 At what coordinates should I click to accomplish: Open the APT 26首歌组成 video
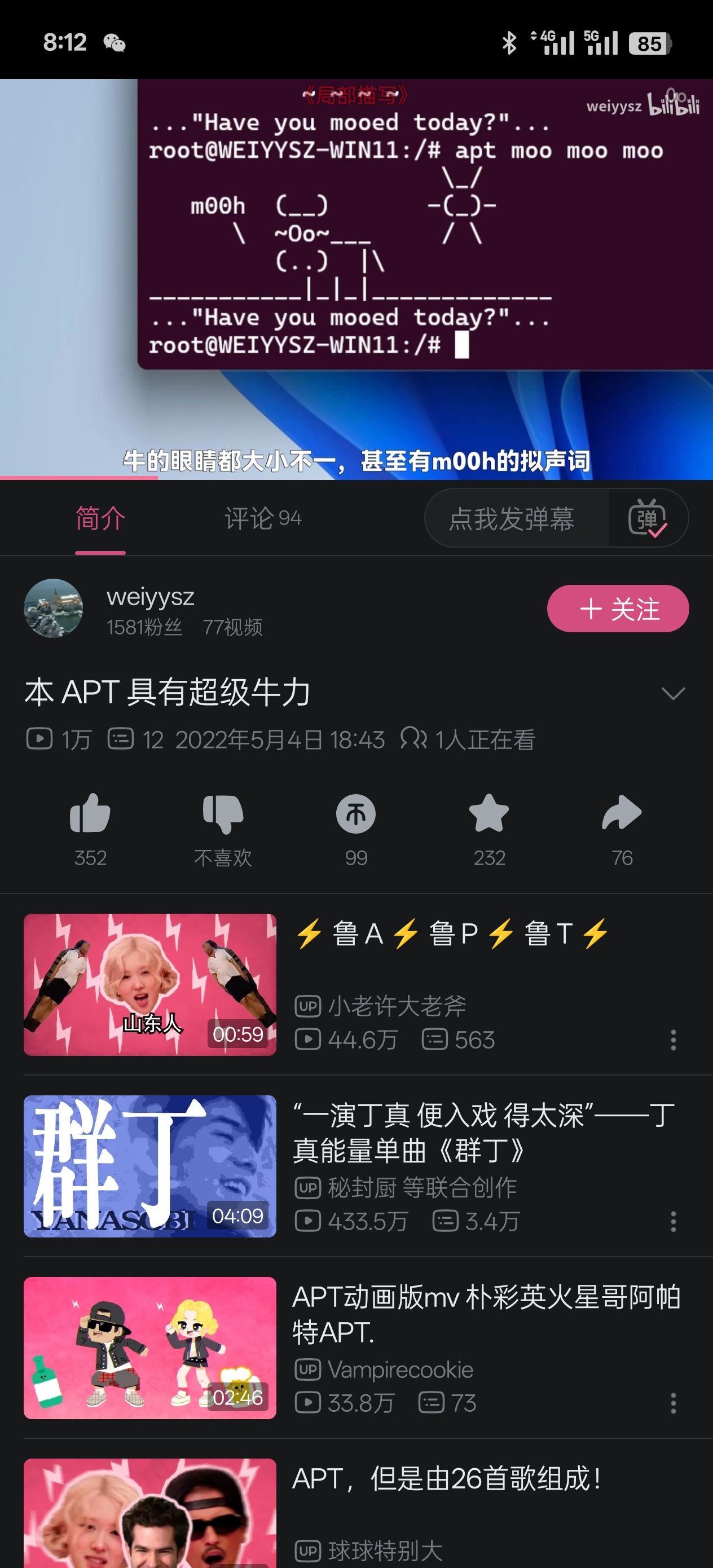tap(447, 1479)
